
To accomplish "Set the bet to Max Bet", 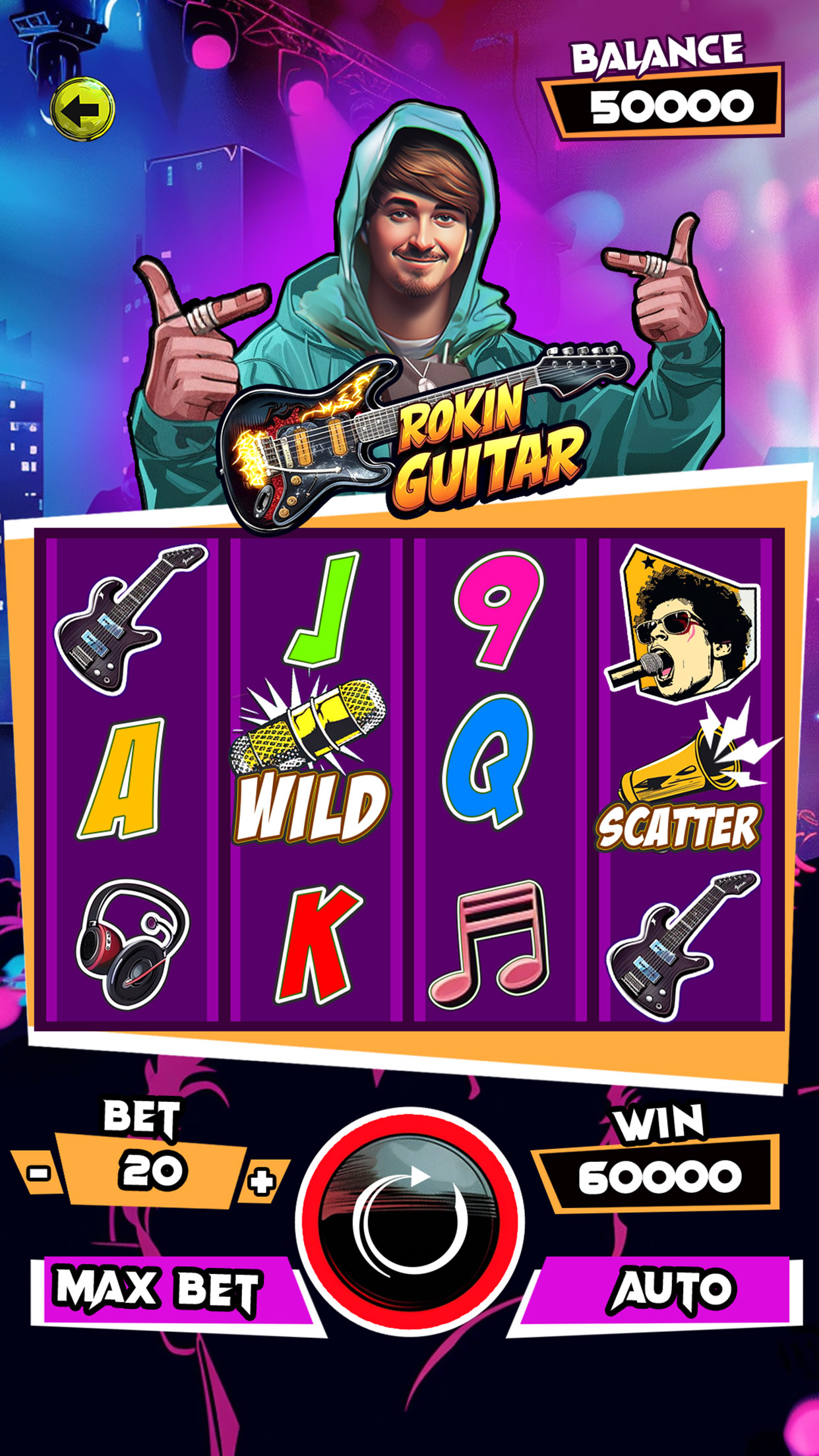I will click(x=162, y=1289).
